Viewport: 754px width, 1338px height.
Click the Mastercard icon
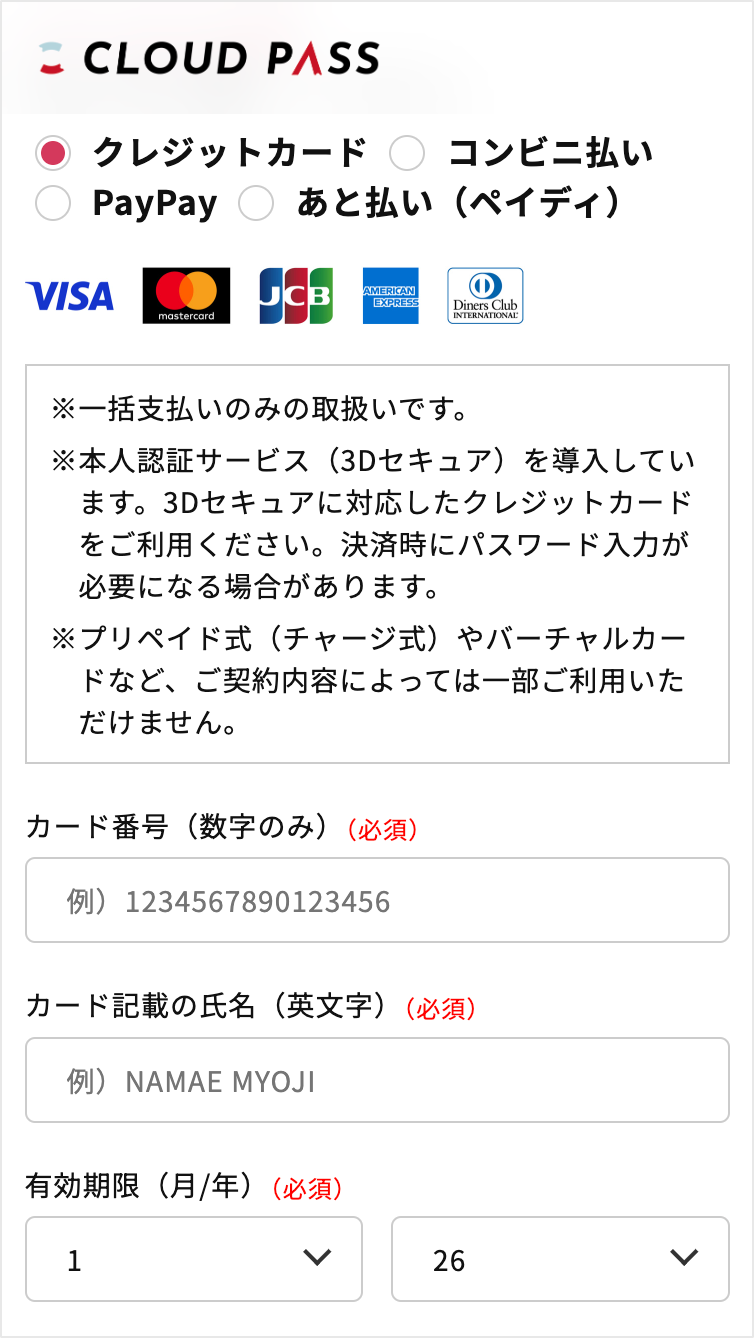[185, 295]
